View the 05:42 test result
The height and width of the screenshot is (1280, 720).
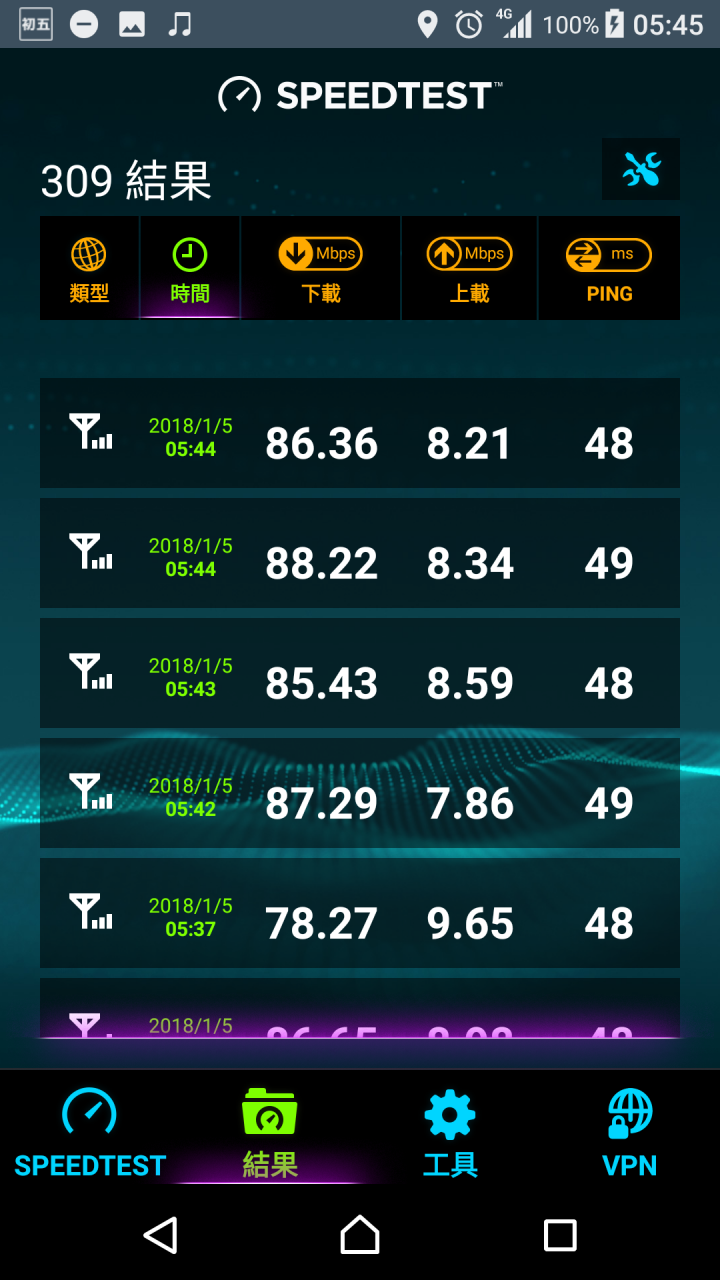pos(360,793)
